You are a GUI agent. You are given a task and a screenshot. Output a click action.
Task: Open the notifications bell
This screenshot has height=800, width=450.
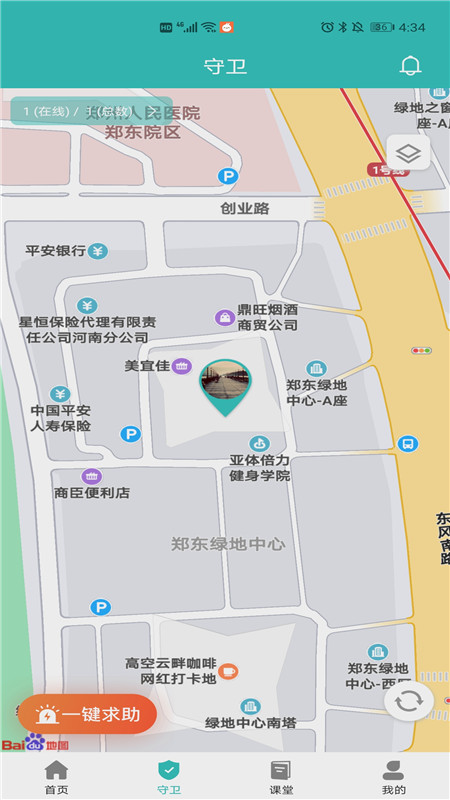click(410, 66)
